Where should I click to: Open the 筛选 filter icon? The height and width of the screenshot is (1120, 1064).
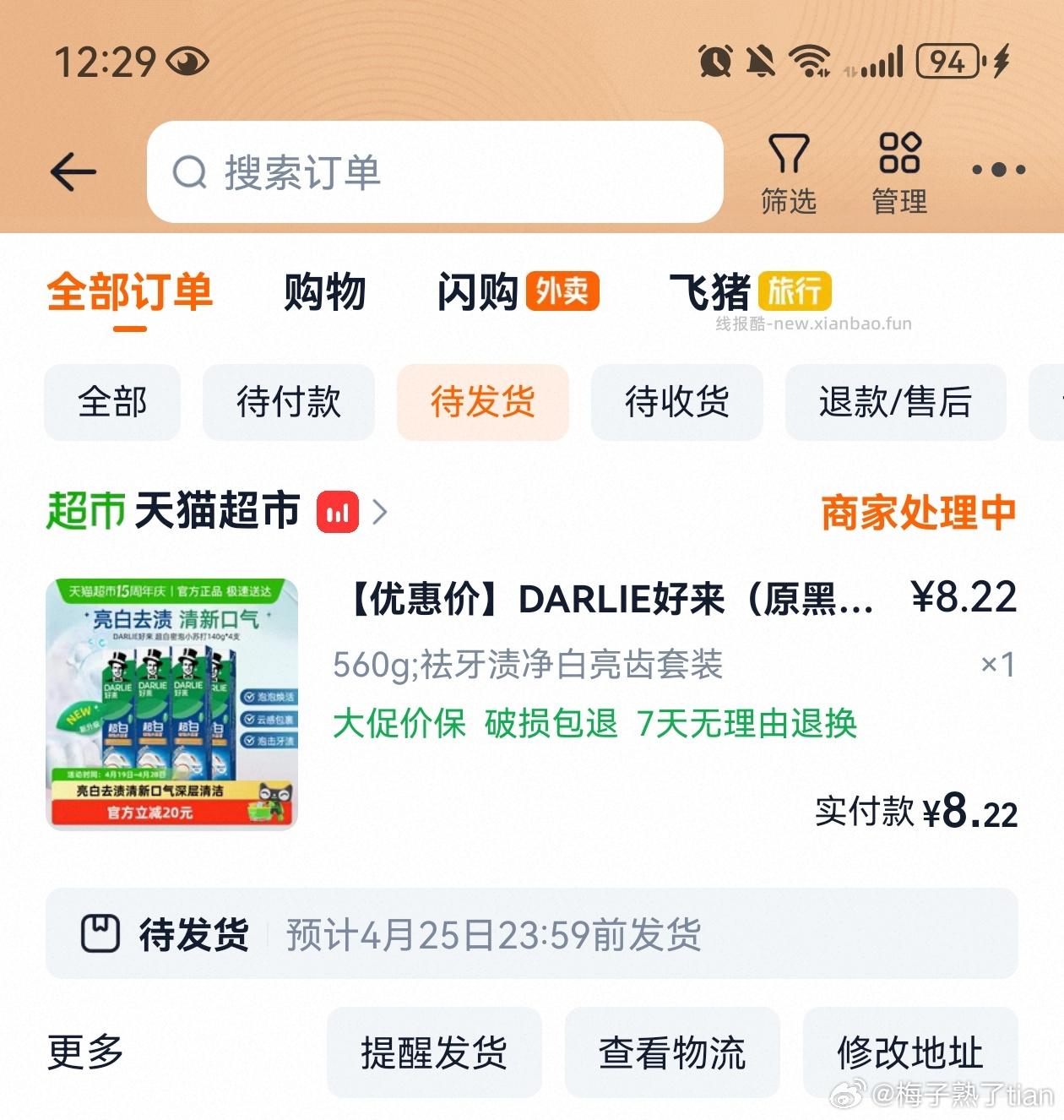coord(788,169)
